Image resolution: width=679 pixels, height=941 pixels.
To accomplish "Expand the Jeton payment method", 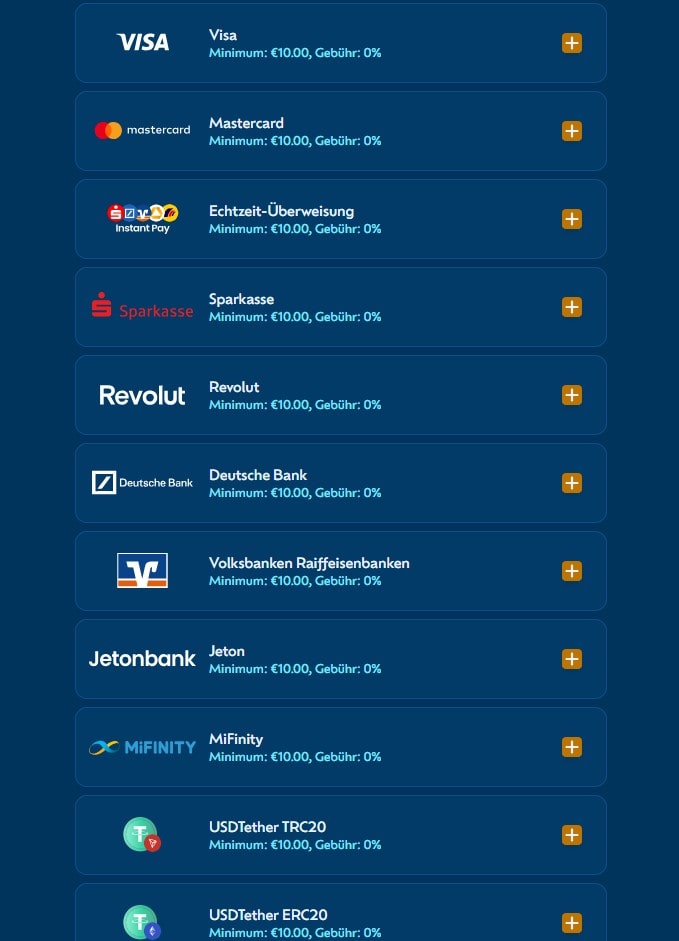I will pyautogui.click(x=572, y=659).
